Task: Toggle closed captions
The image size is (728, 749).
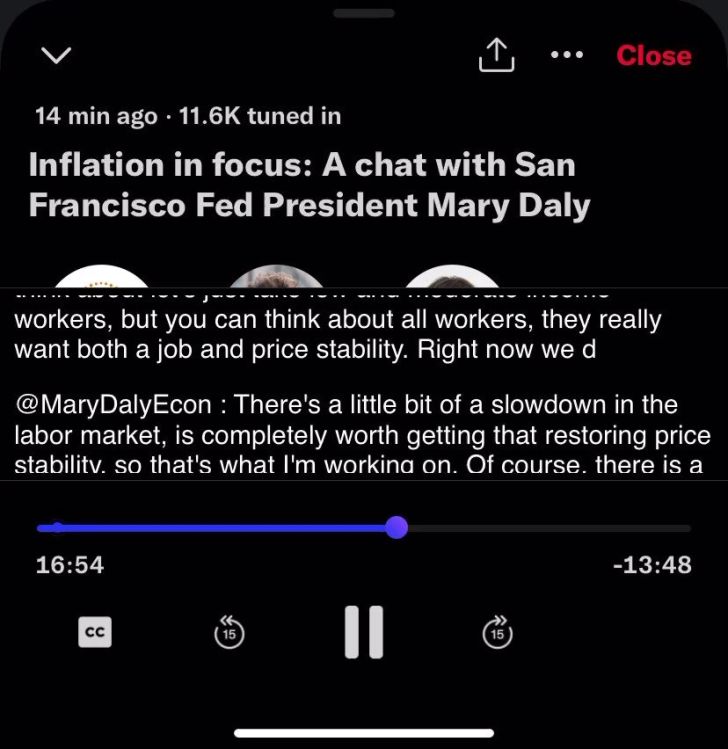Action: click(95, 632)
